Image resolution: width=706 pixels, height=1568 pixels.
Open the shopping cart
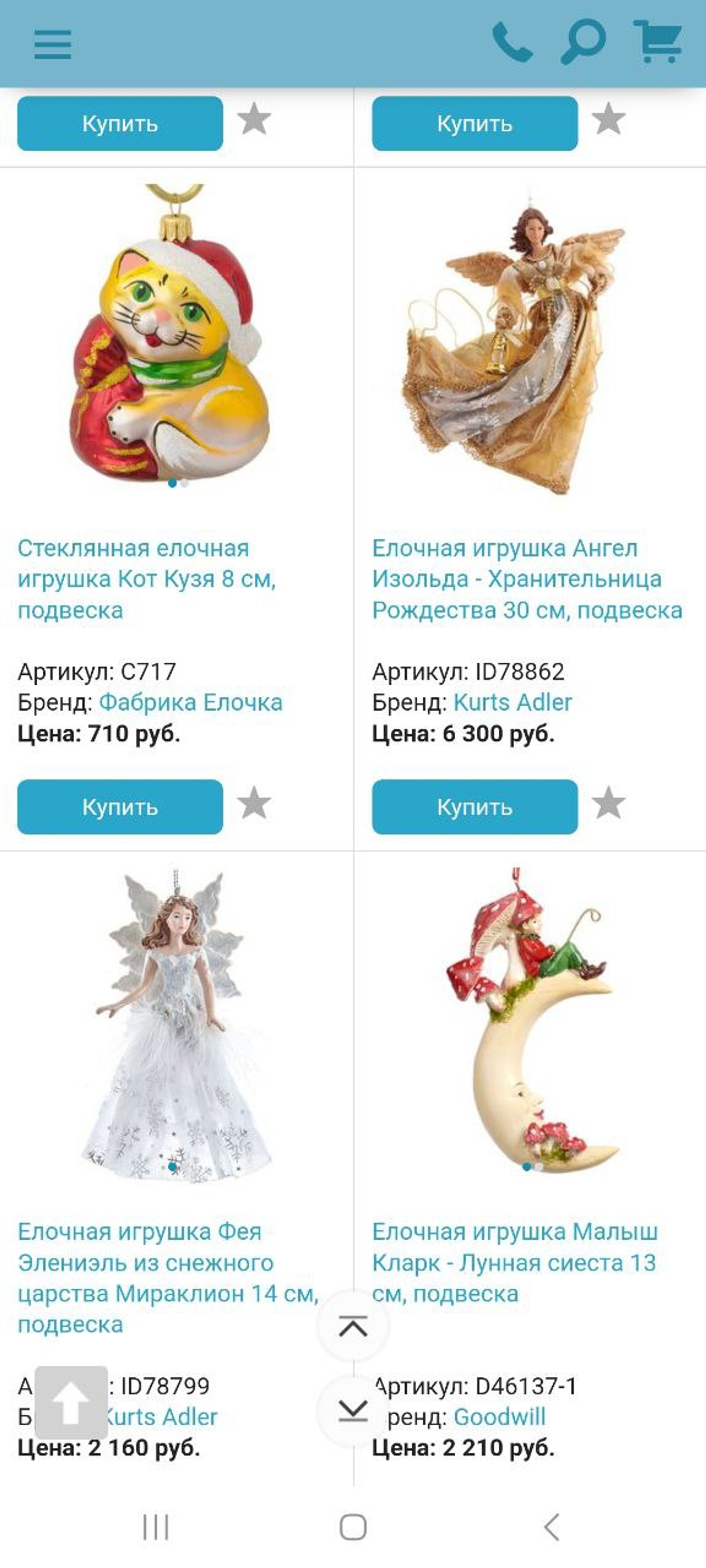pyautogui.click(x=658, y=42)
